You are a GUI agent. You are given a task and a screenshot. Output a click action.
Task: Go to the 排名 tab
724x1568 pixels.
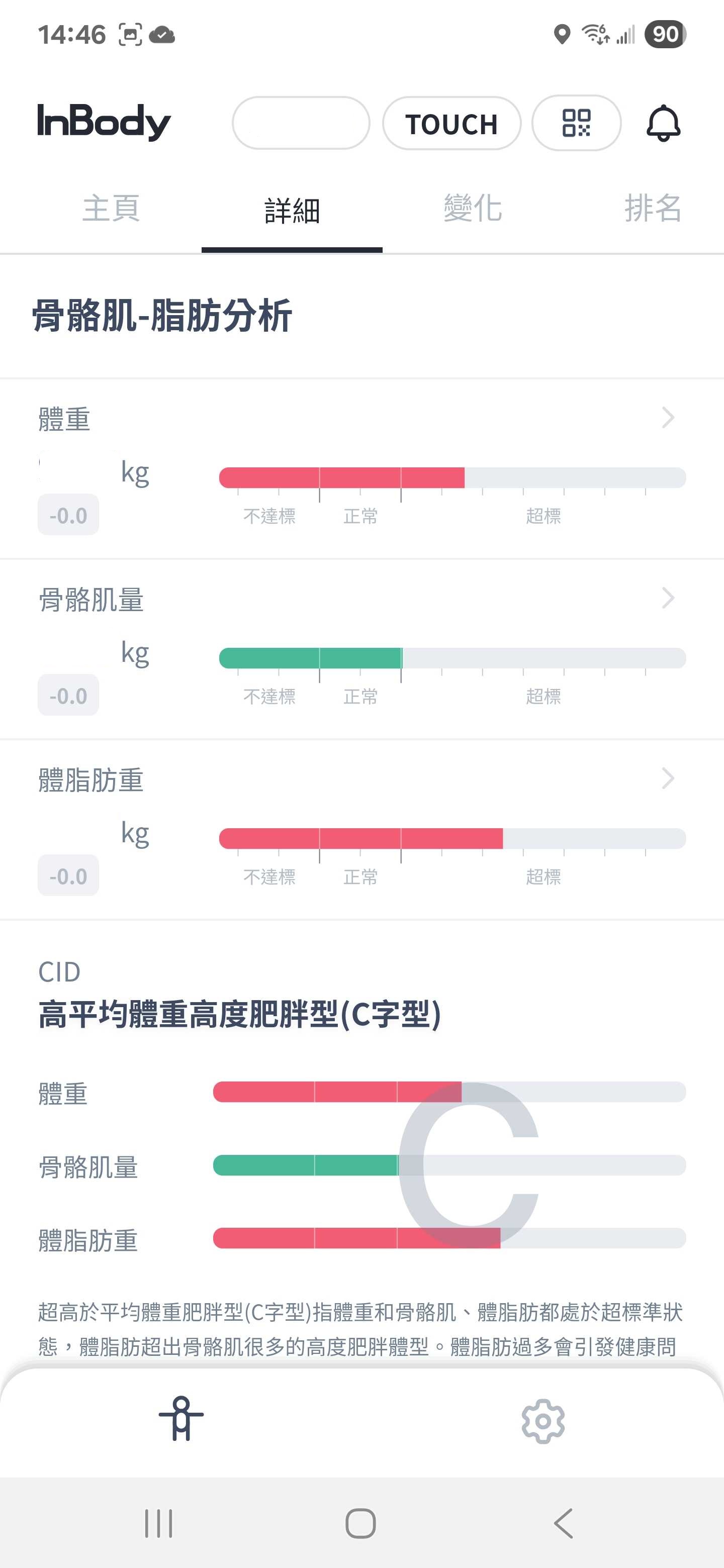click(652, 209)
